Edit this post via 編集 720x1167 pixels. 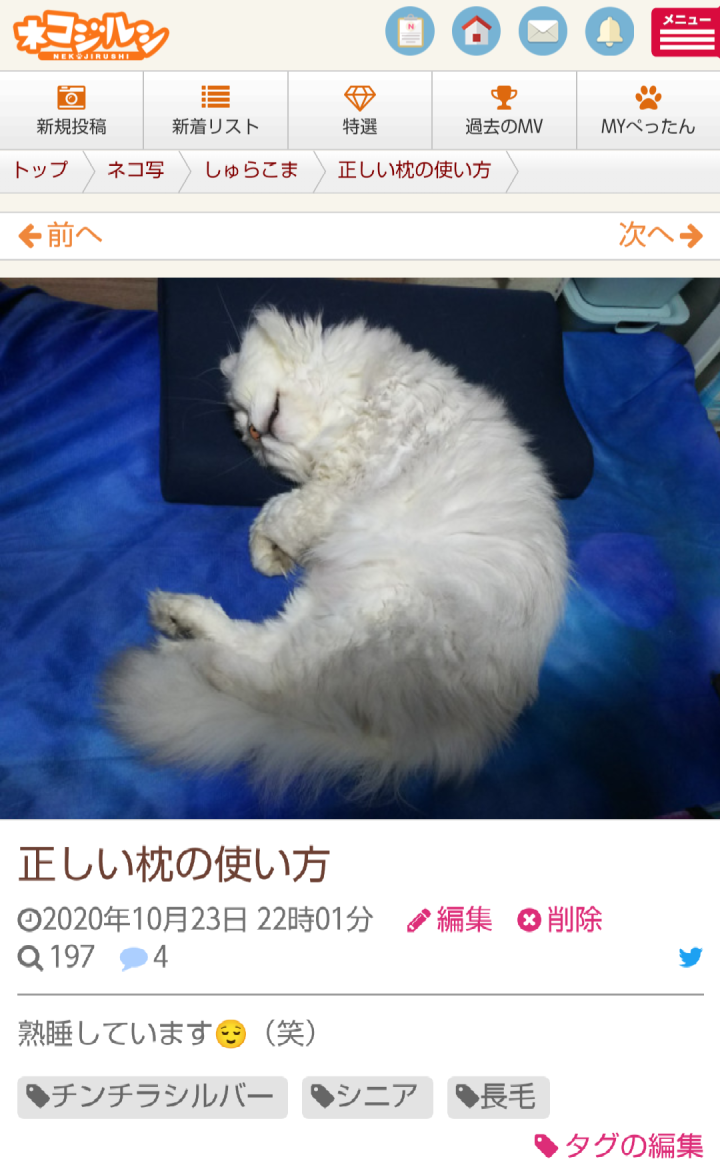[x=450, y=919]
